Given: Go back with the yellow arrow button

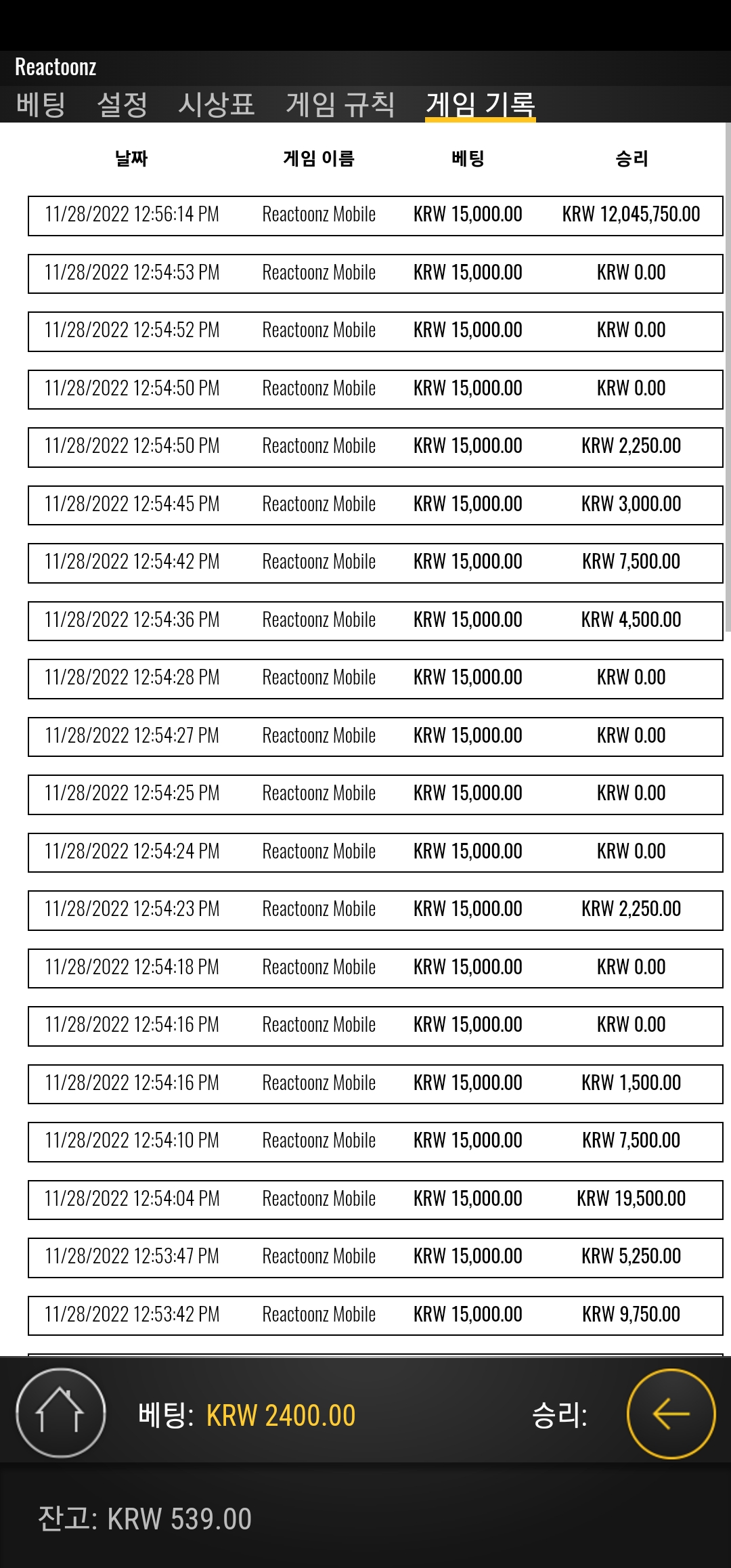Looking at the screenshot, I should (671, 1414).
